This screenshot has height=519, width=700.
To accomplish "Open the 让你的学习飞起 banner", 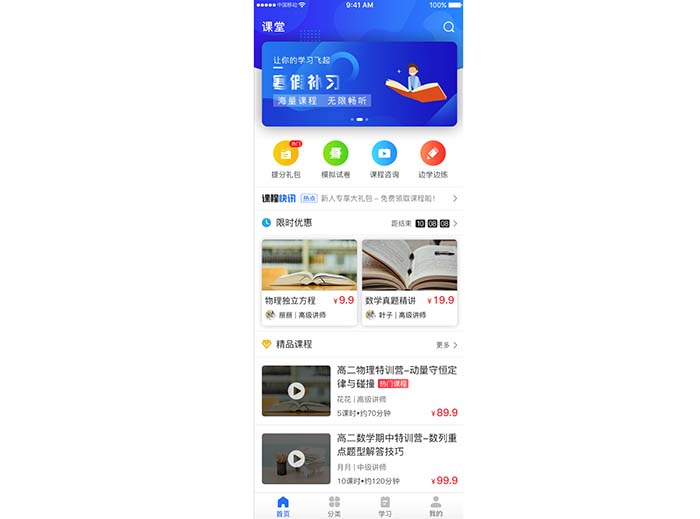I will (359, 84).
